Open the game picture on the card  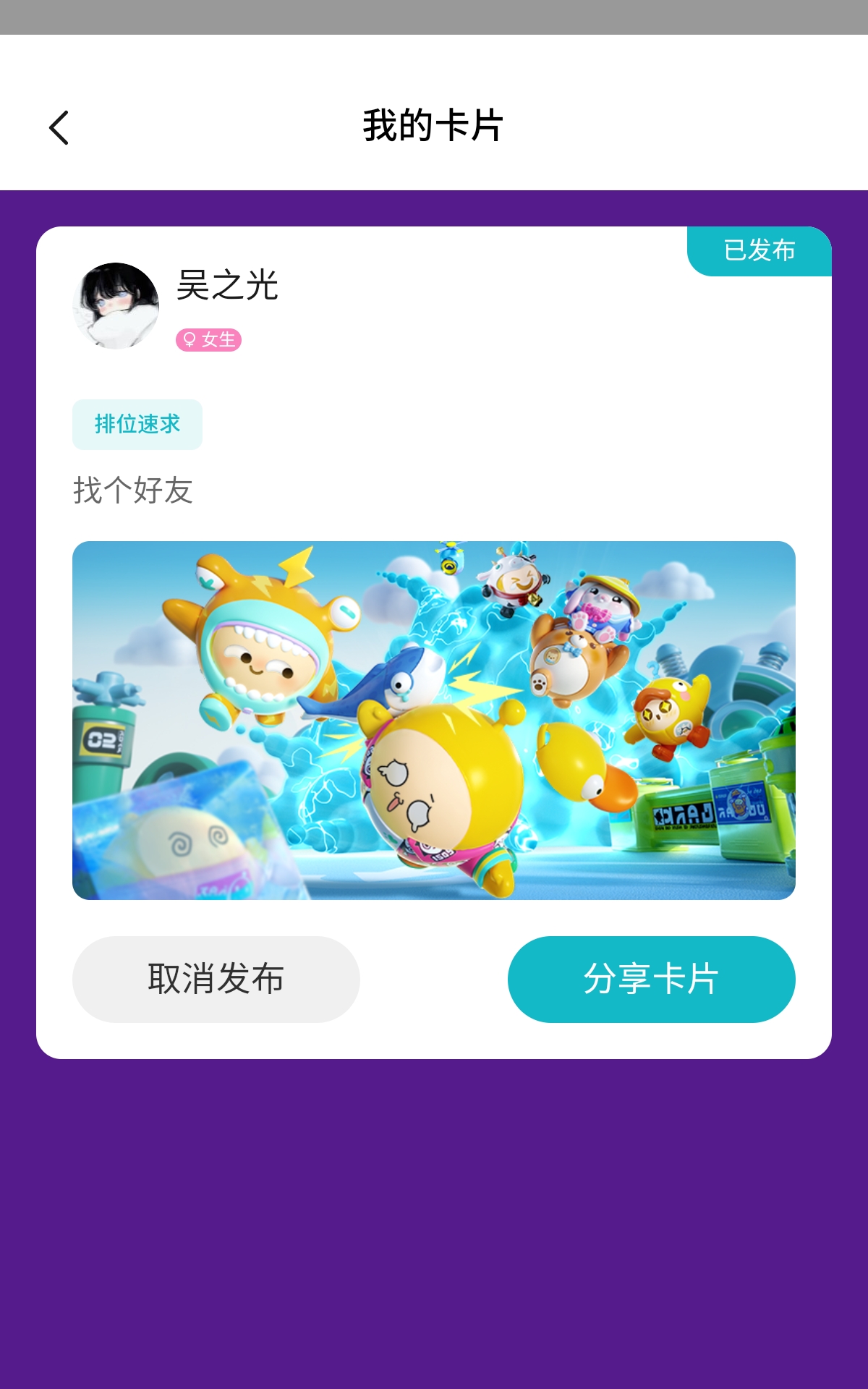(434, 720)
